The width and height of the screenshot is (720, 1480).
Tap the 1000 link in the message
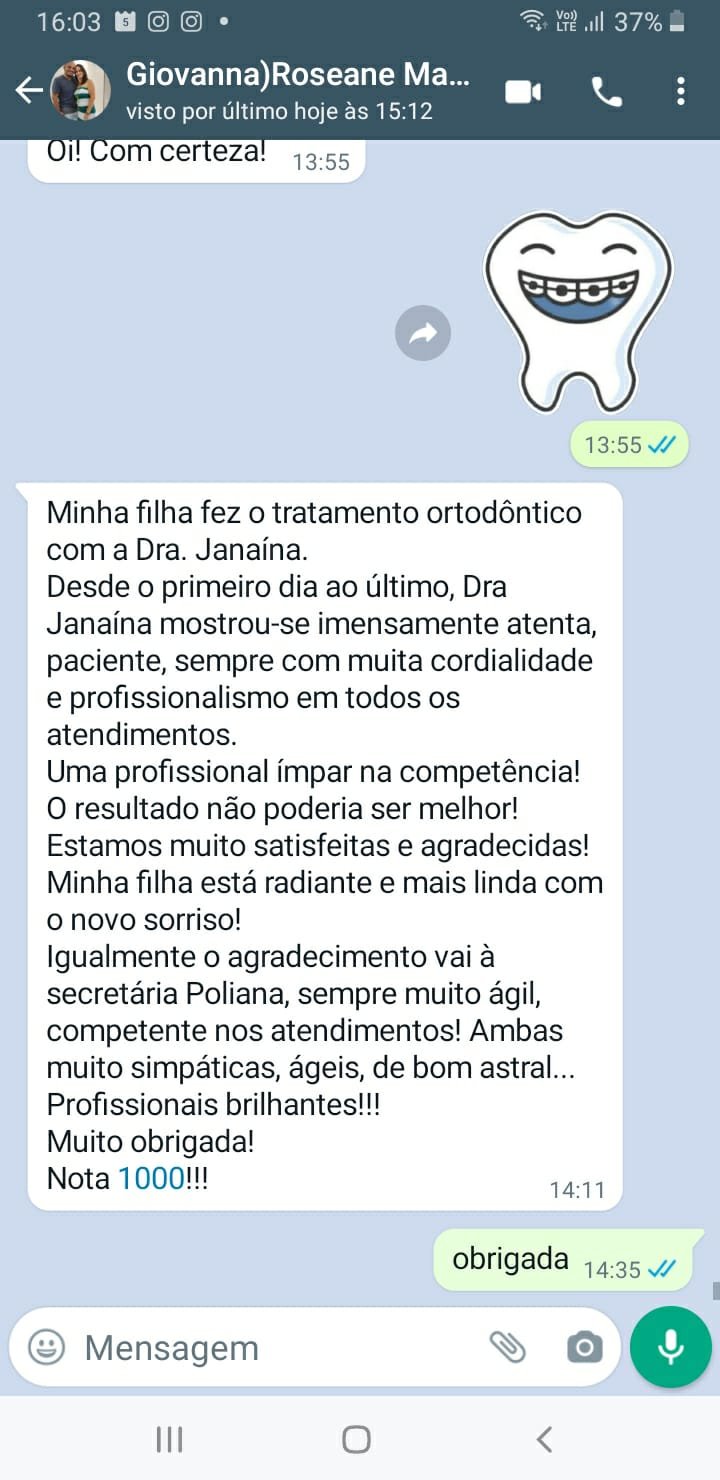click(x=151, y=1178)
